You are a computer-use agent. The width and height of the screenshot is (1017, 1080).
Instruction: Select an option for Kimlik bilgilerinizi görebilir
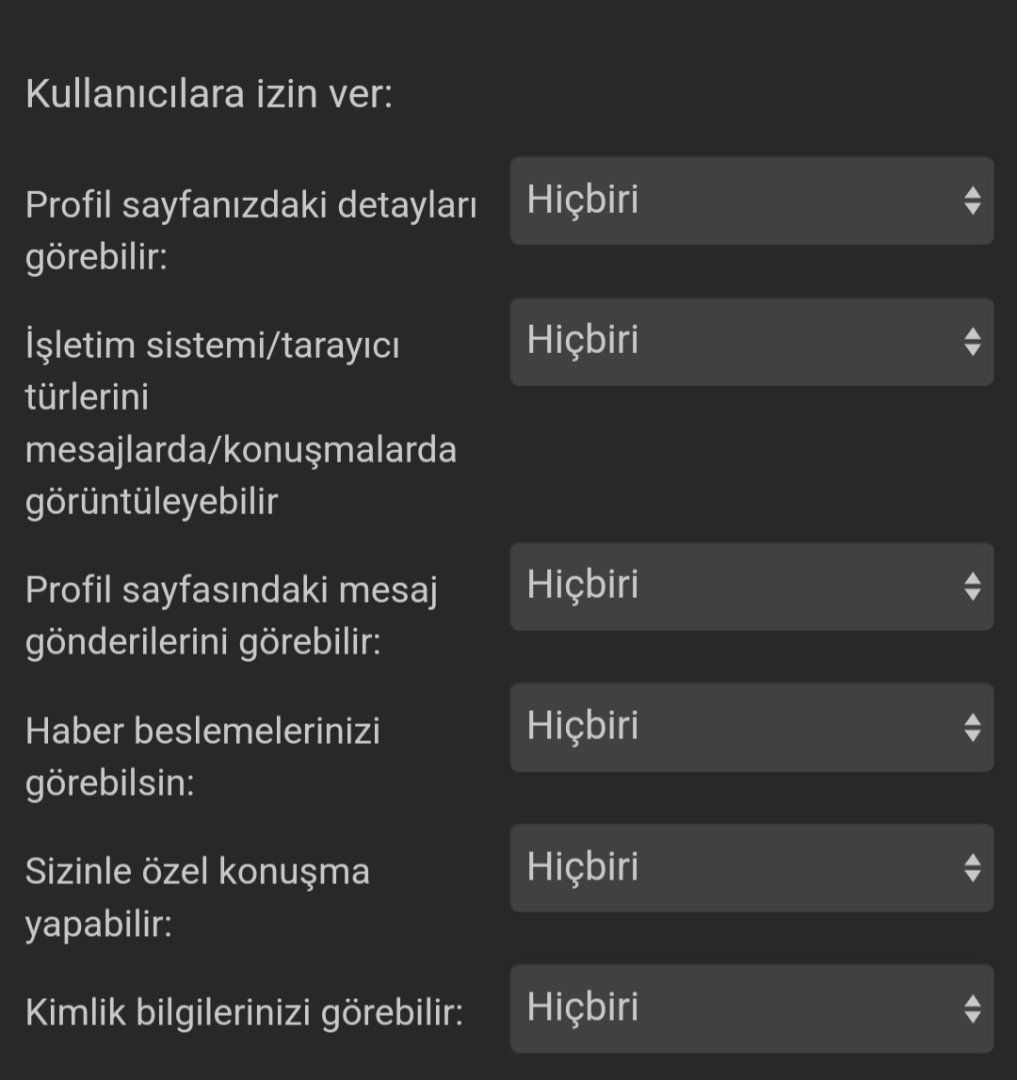pos(751,1008)
